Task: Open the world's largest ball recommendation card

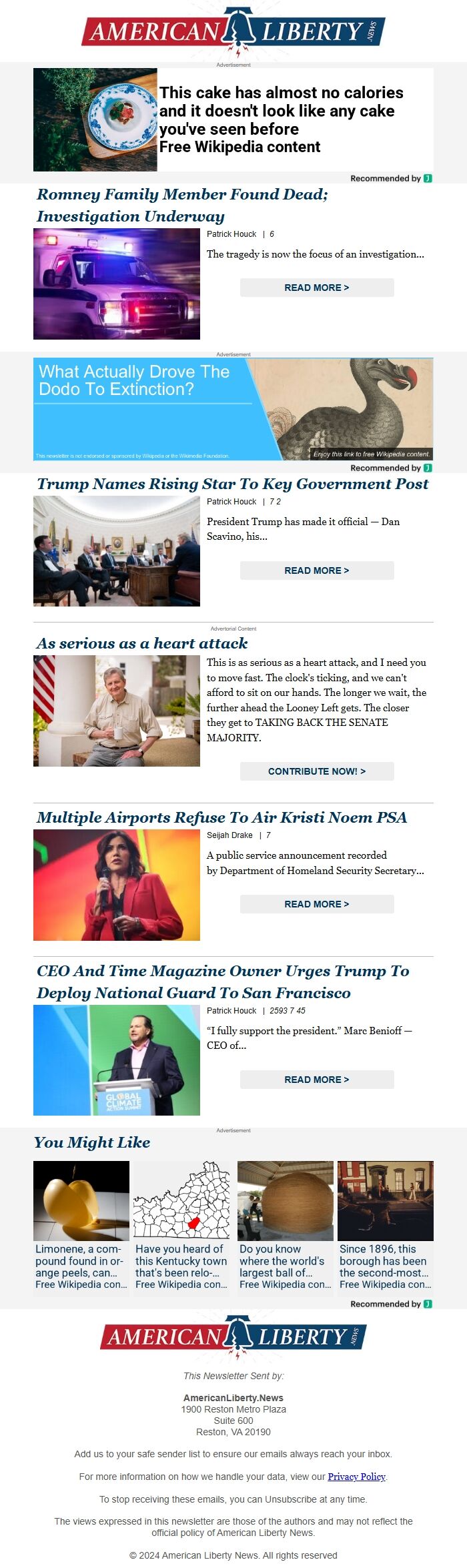Action: [285, 1228]
